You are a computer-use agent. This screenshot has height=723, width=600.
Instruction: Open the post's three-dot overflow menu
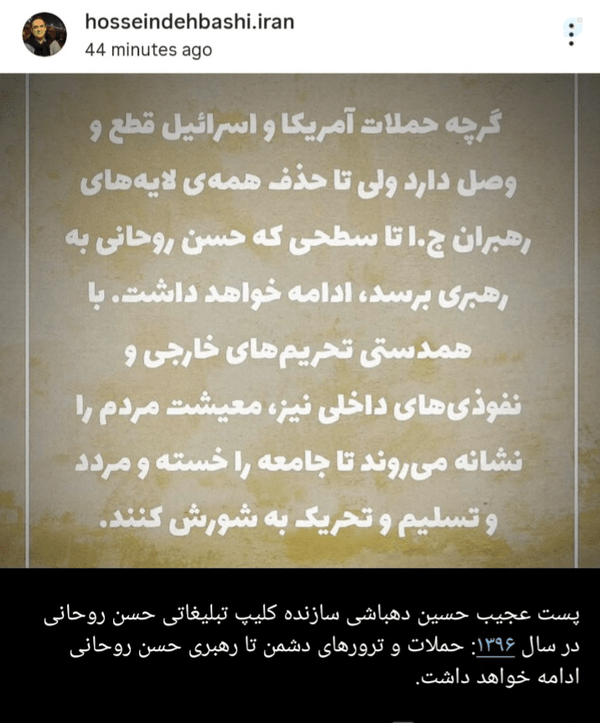[x=571, y=34]
